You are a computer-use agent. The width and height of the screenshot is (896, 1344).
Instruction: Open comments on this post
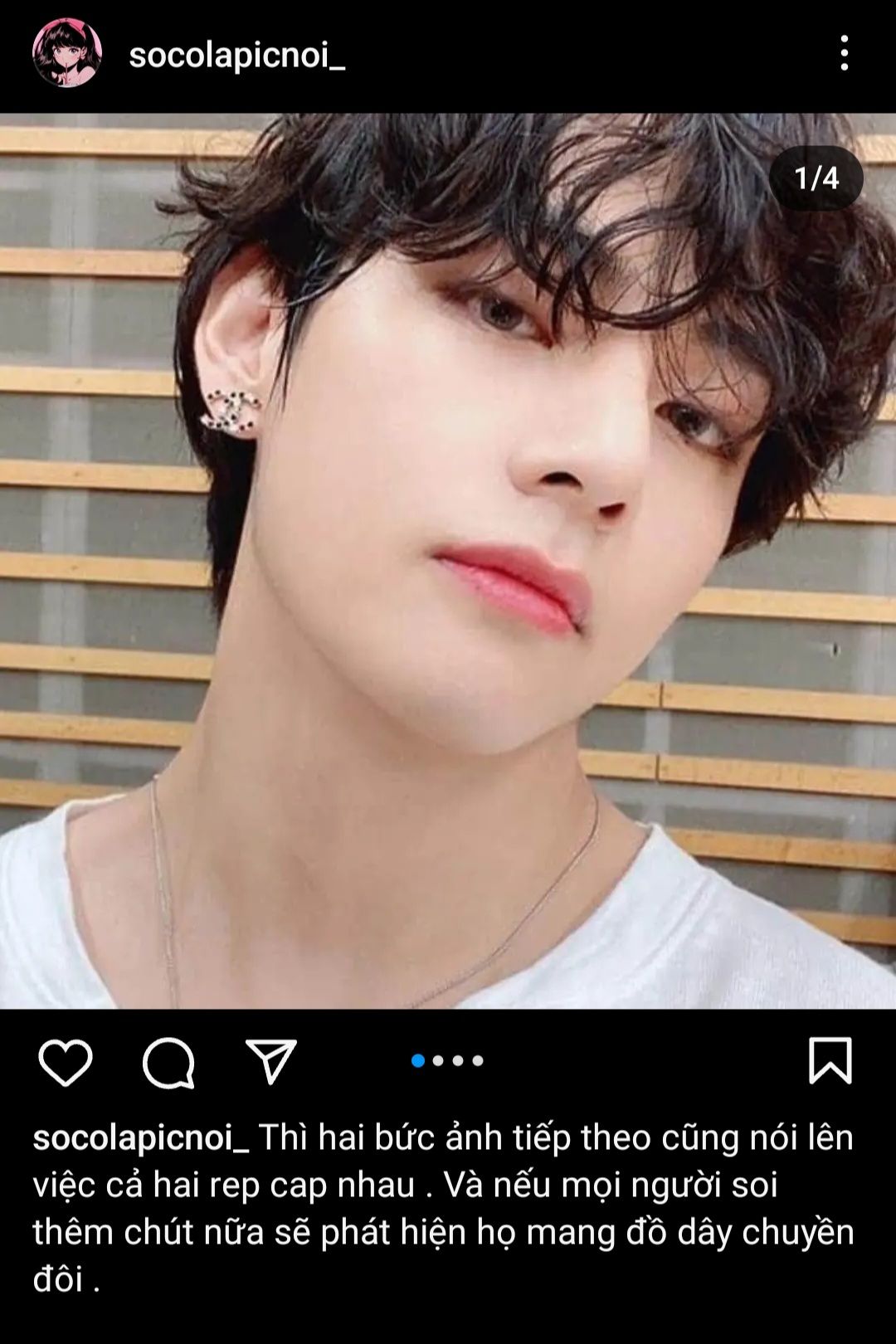168,1062
